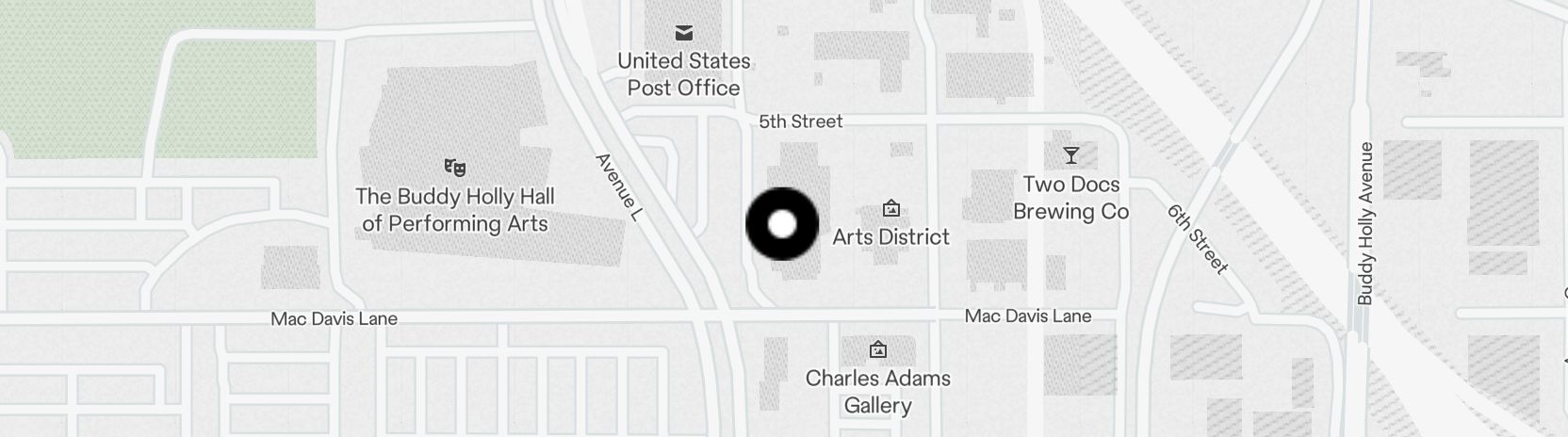Tap the black location pin marker

[x=782, y=224]
